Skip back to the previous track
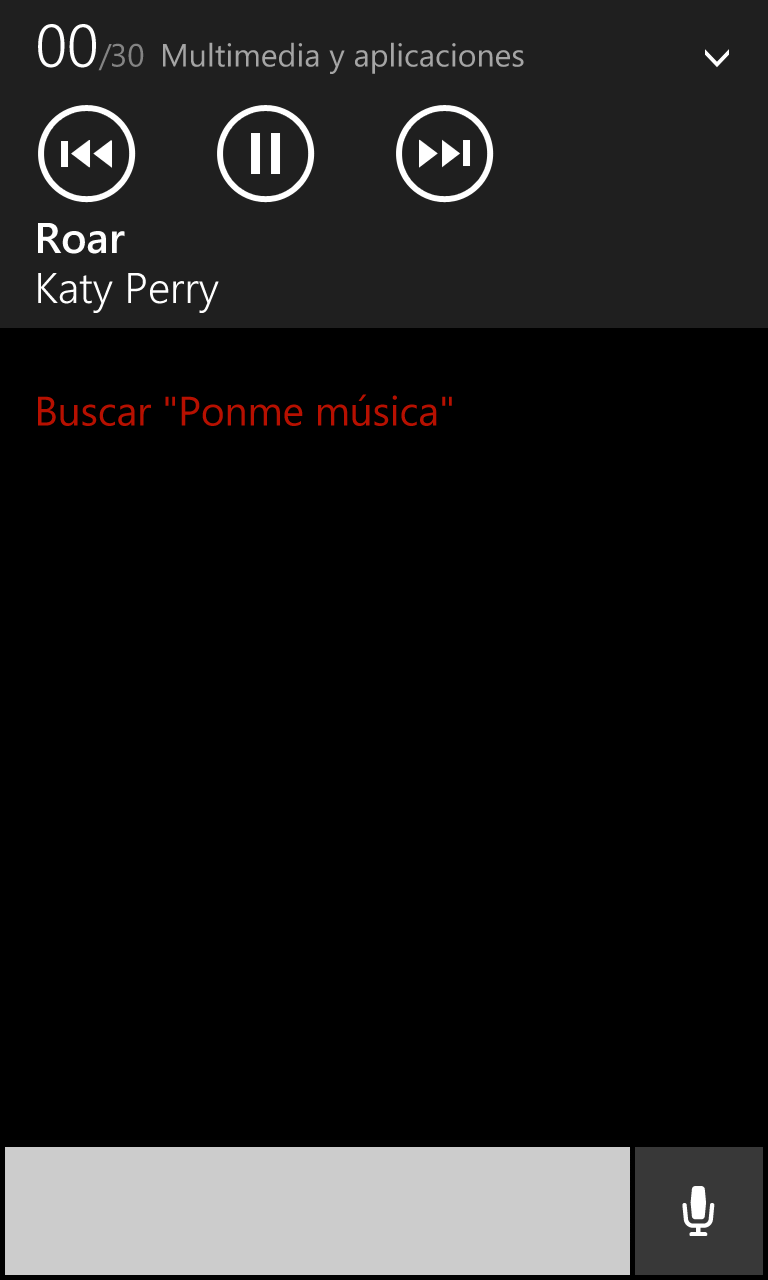Screen dimensions: 768x1280 (86, 154)
